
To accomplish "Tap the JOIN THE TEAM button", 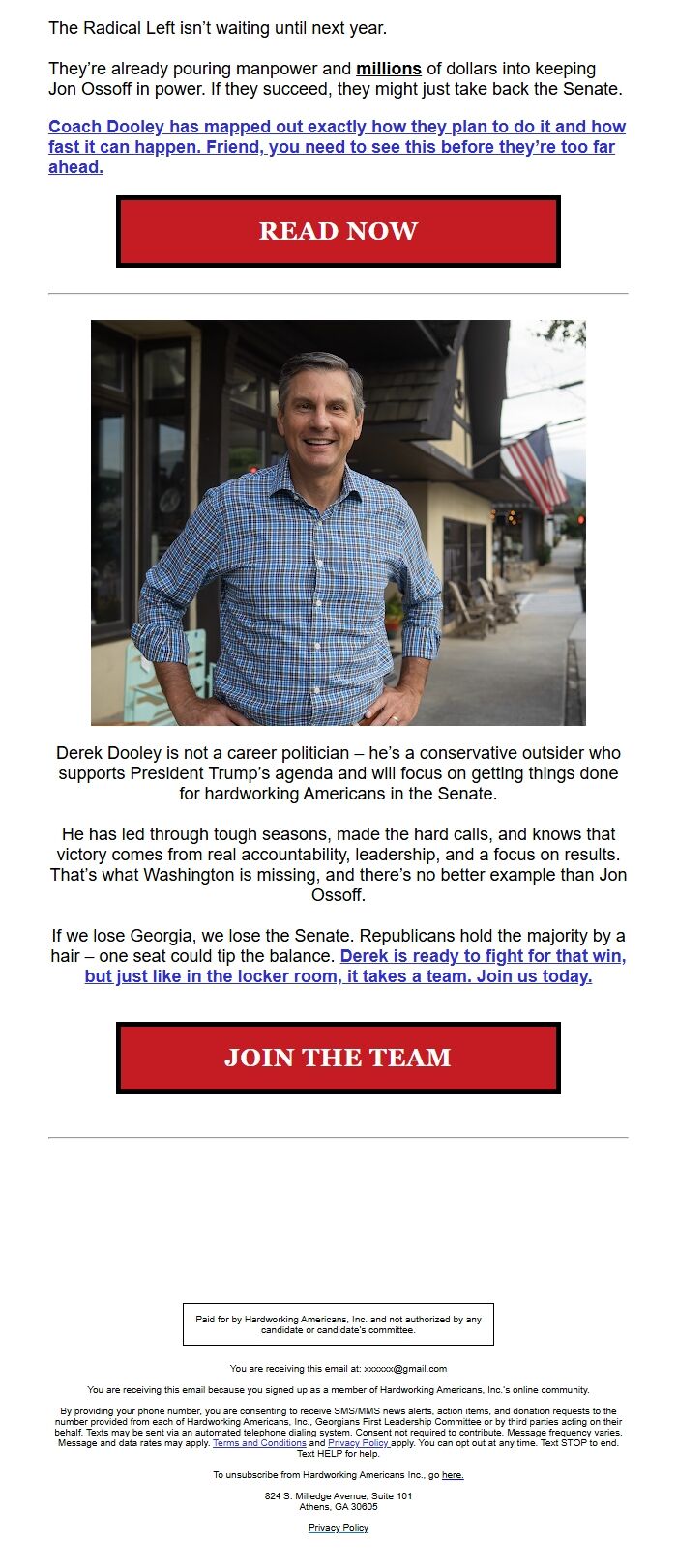I will pyautogui.click(x=338, y=1058).
